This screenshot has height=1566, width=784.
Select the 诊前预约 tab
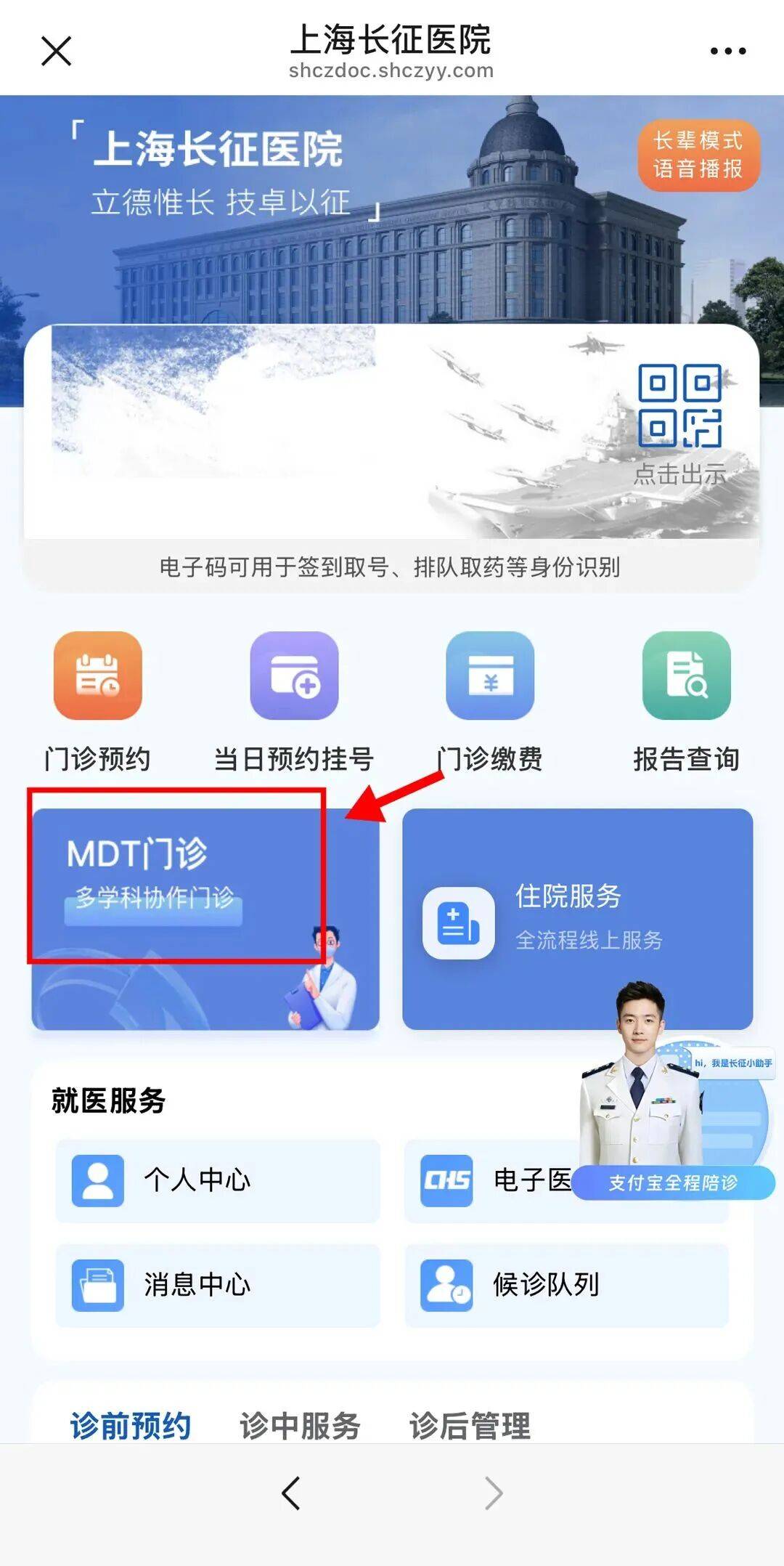point(131,1425)
